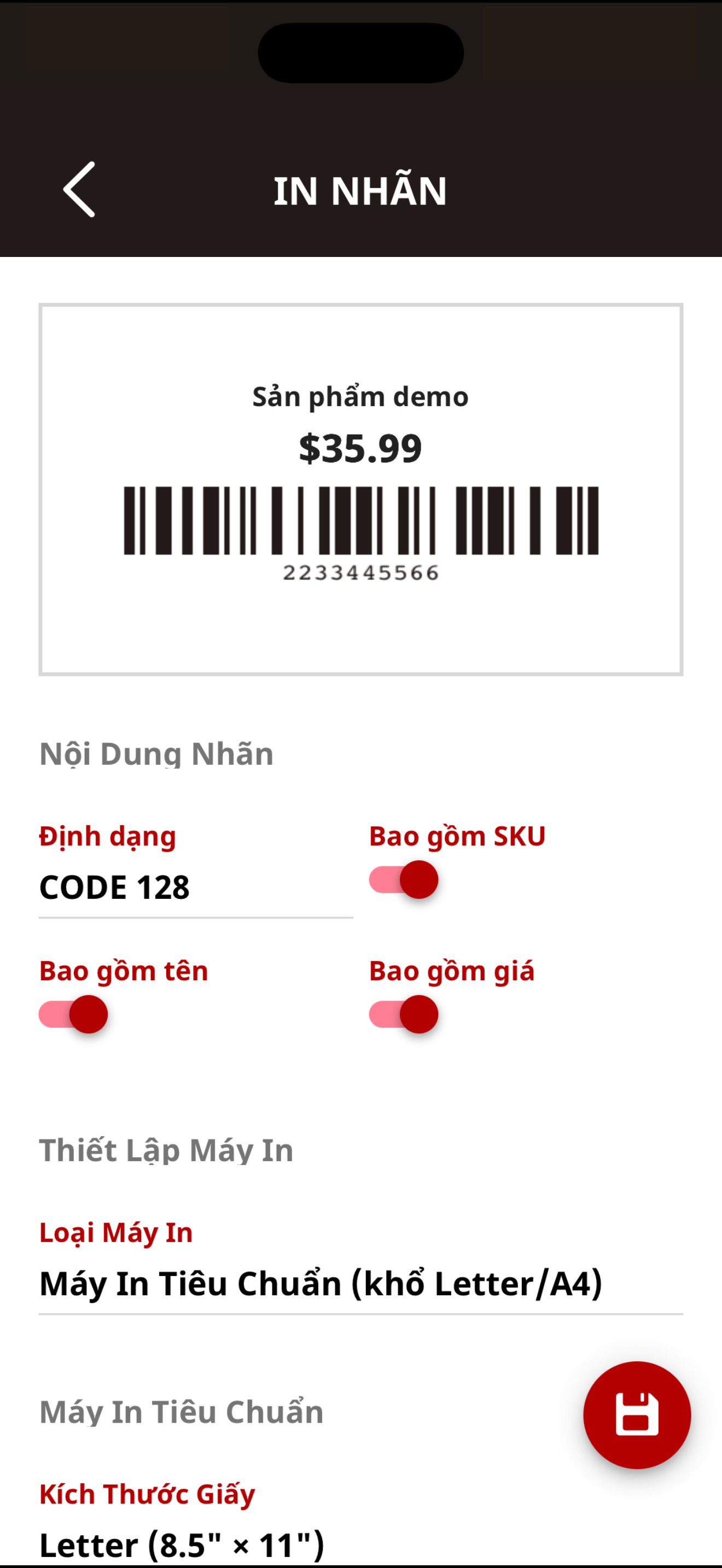Disable the Bao gồm tên switch
Image resolution: width=722 pixels, height=1568 pixels.
pos(73,1015)
